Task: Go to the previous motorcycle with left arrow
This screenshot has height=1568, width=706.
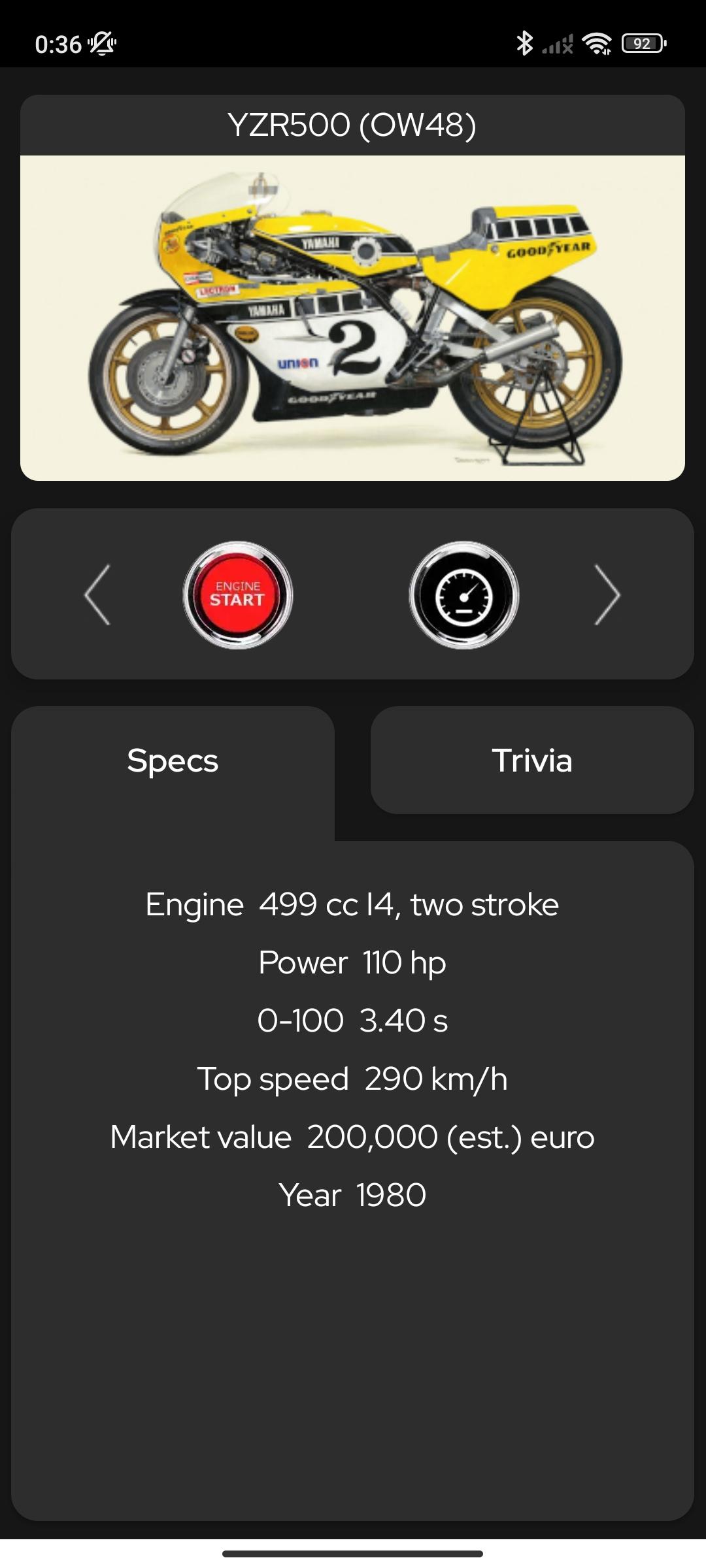Action: point(97,595)
